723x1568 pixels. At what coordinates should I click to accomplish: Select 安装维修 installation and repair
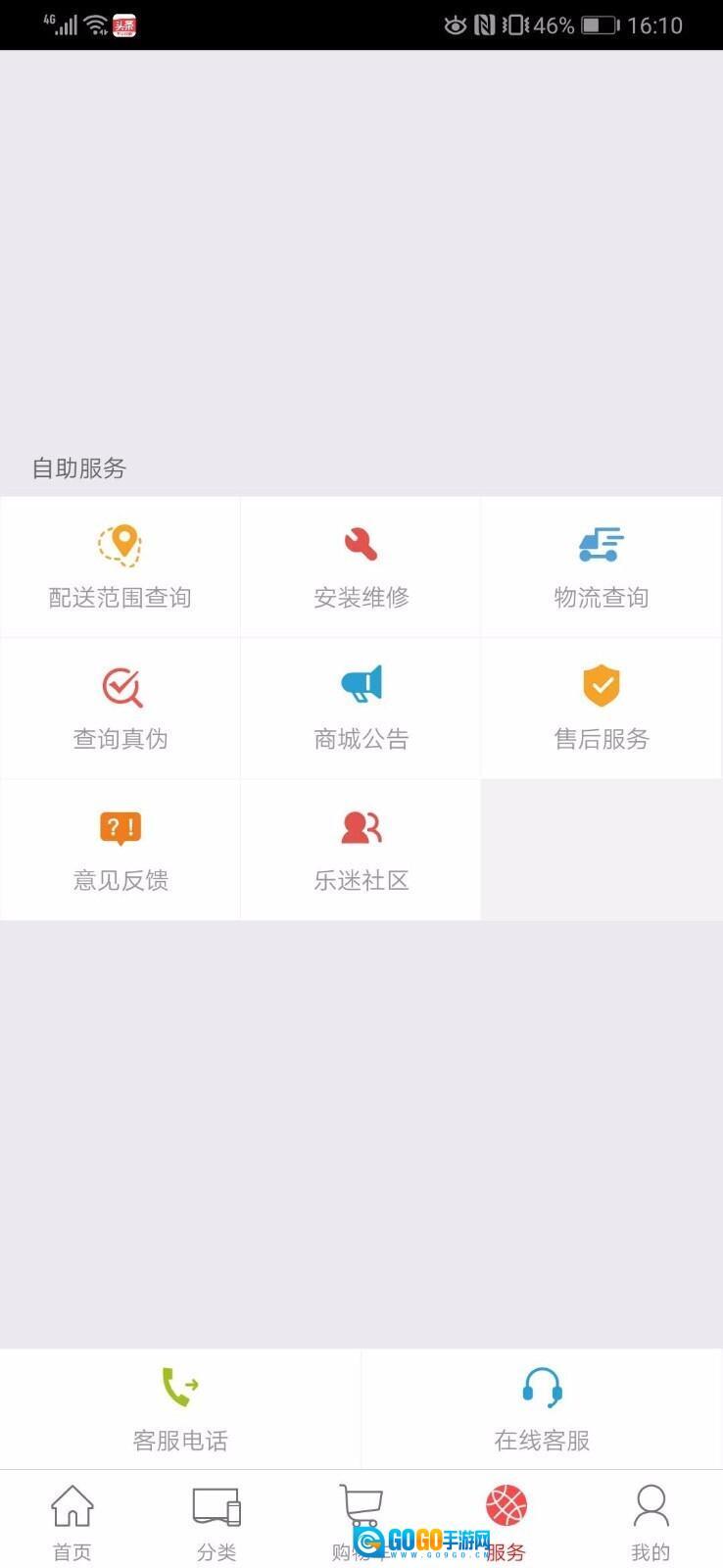361,567
